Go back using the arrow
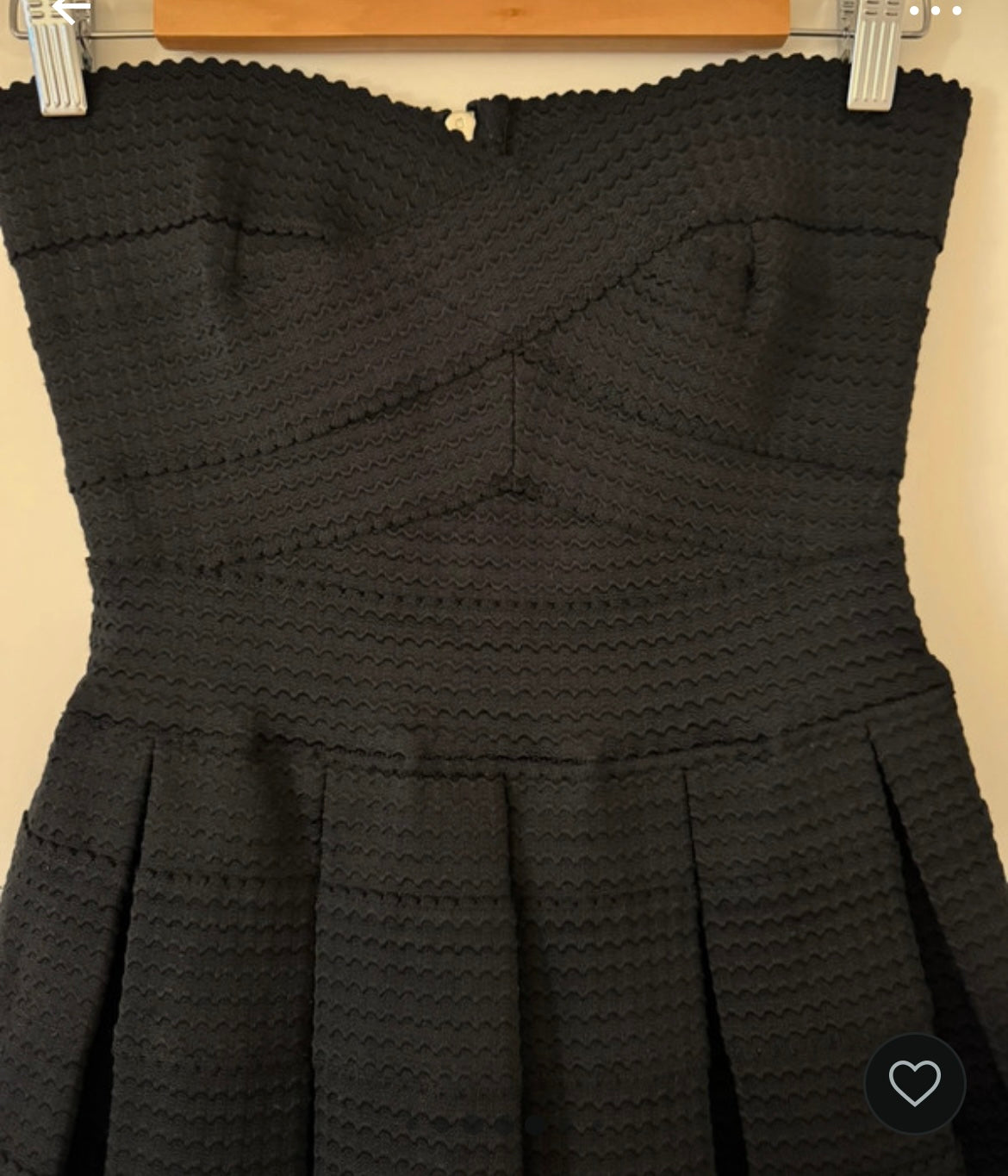Screen dimensions: 1008x1176 [x=71, y=9]
